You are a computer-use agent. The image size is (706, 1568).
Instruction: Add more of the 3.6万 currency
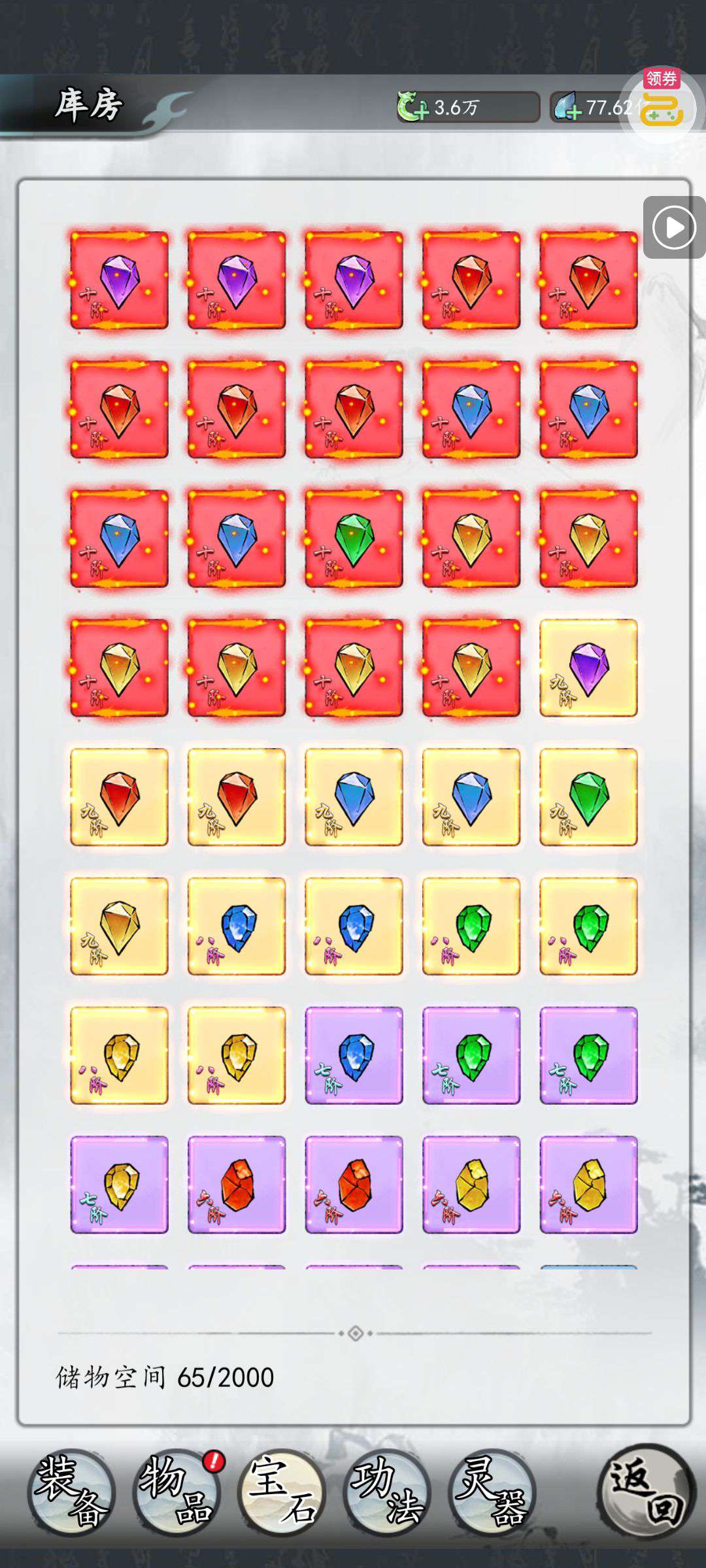[x=412, y=108]
